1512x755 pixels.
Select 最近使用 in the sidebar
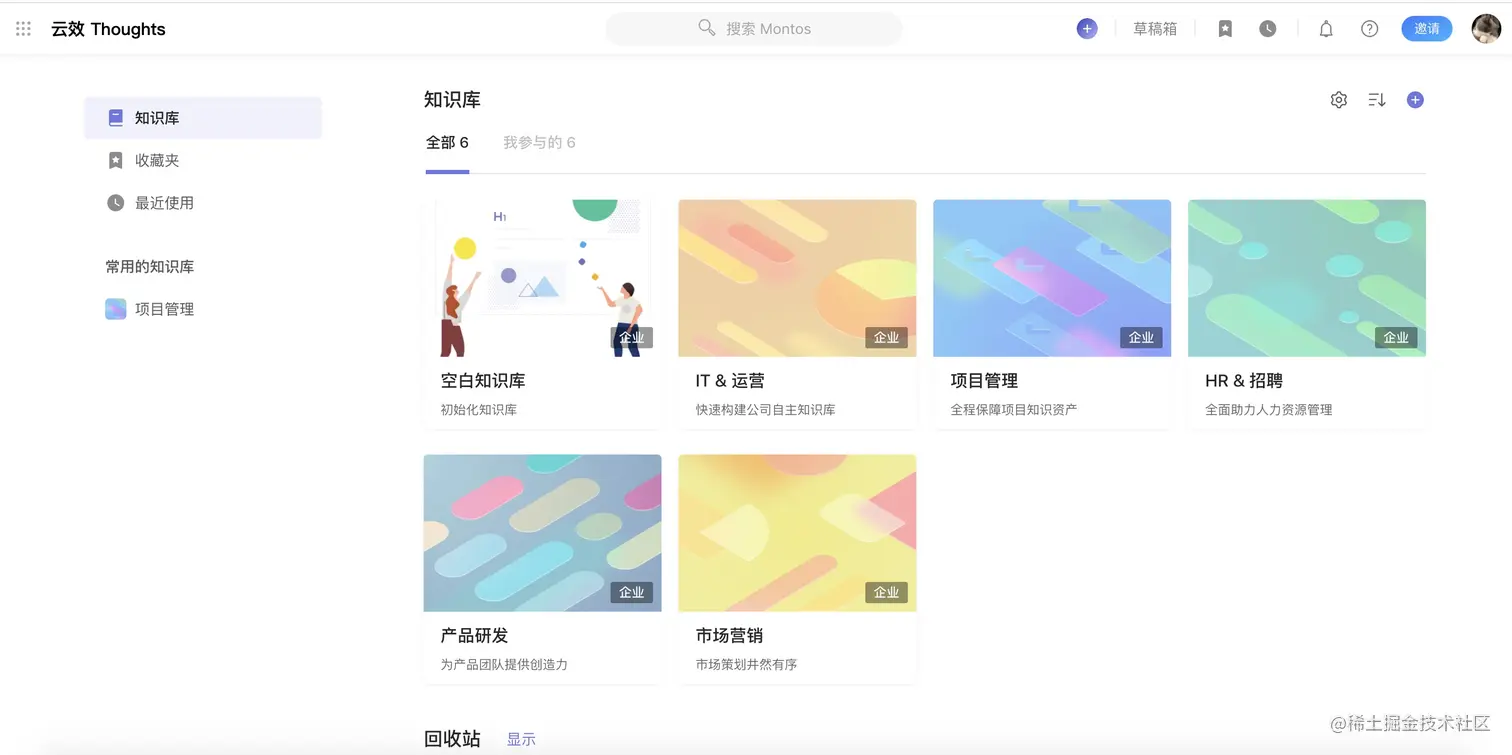(164, 203)
